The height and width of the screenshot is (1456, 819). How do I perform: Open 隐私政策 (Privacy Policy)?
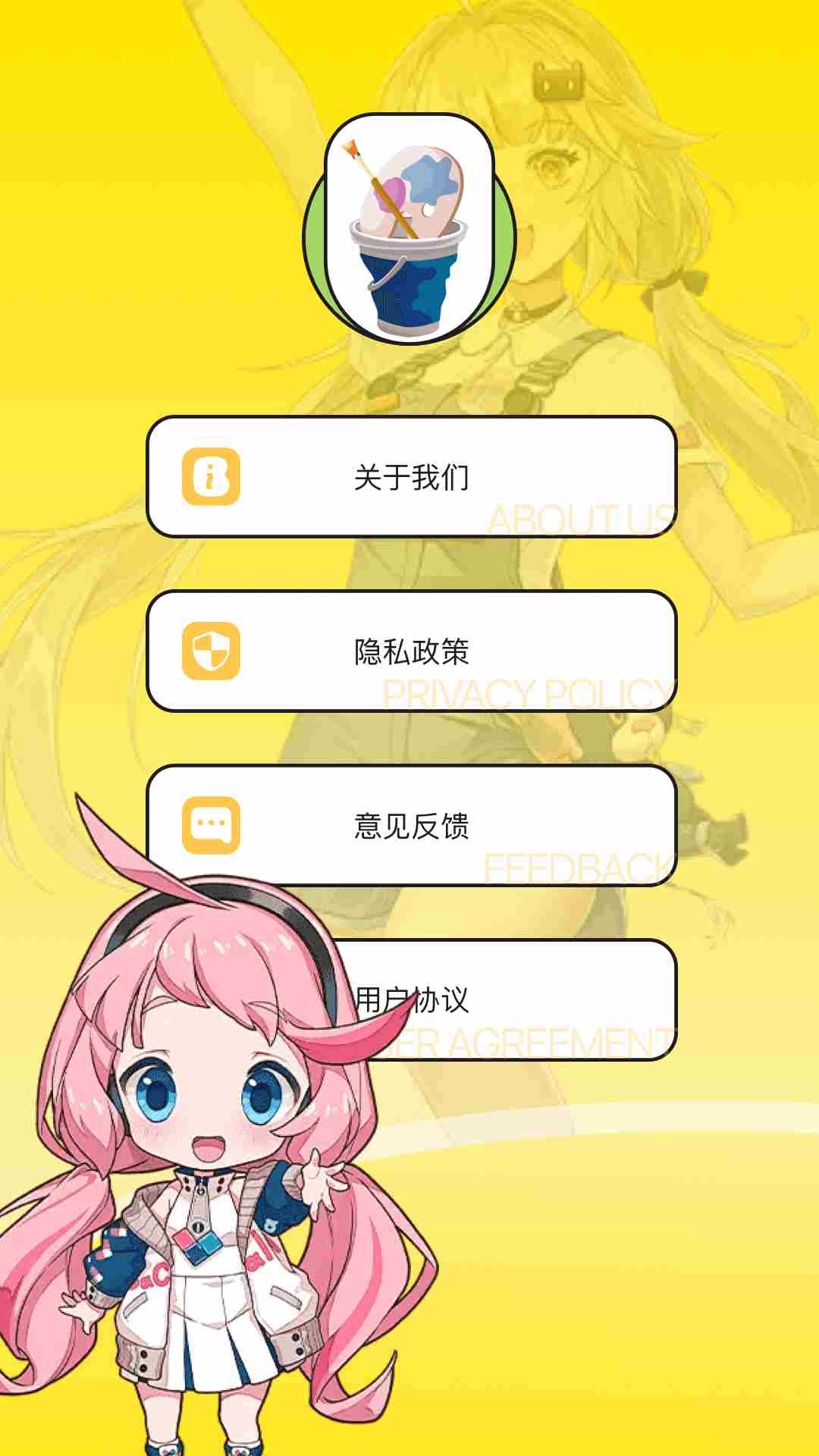point(411,651)
